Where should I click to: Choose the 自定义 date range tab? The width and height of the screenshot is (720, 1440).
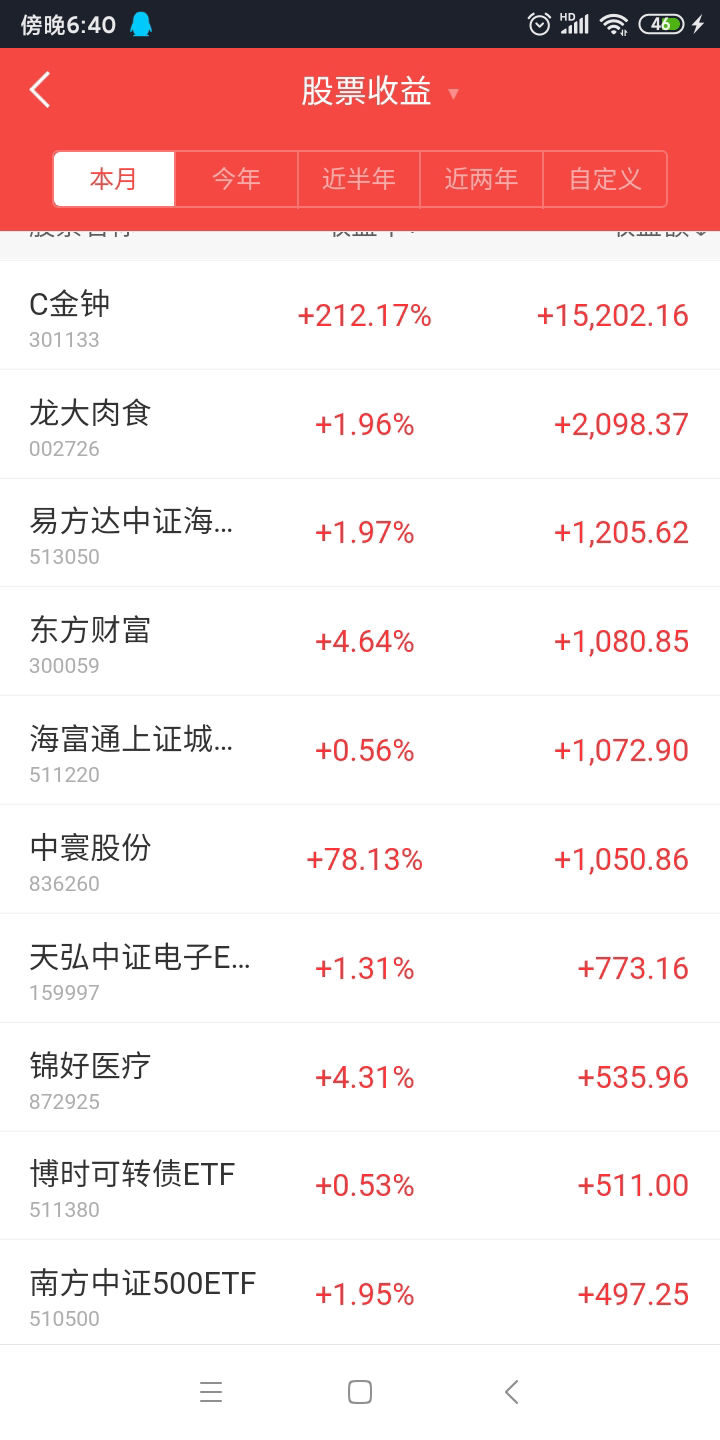coord(605,179)
